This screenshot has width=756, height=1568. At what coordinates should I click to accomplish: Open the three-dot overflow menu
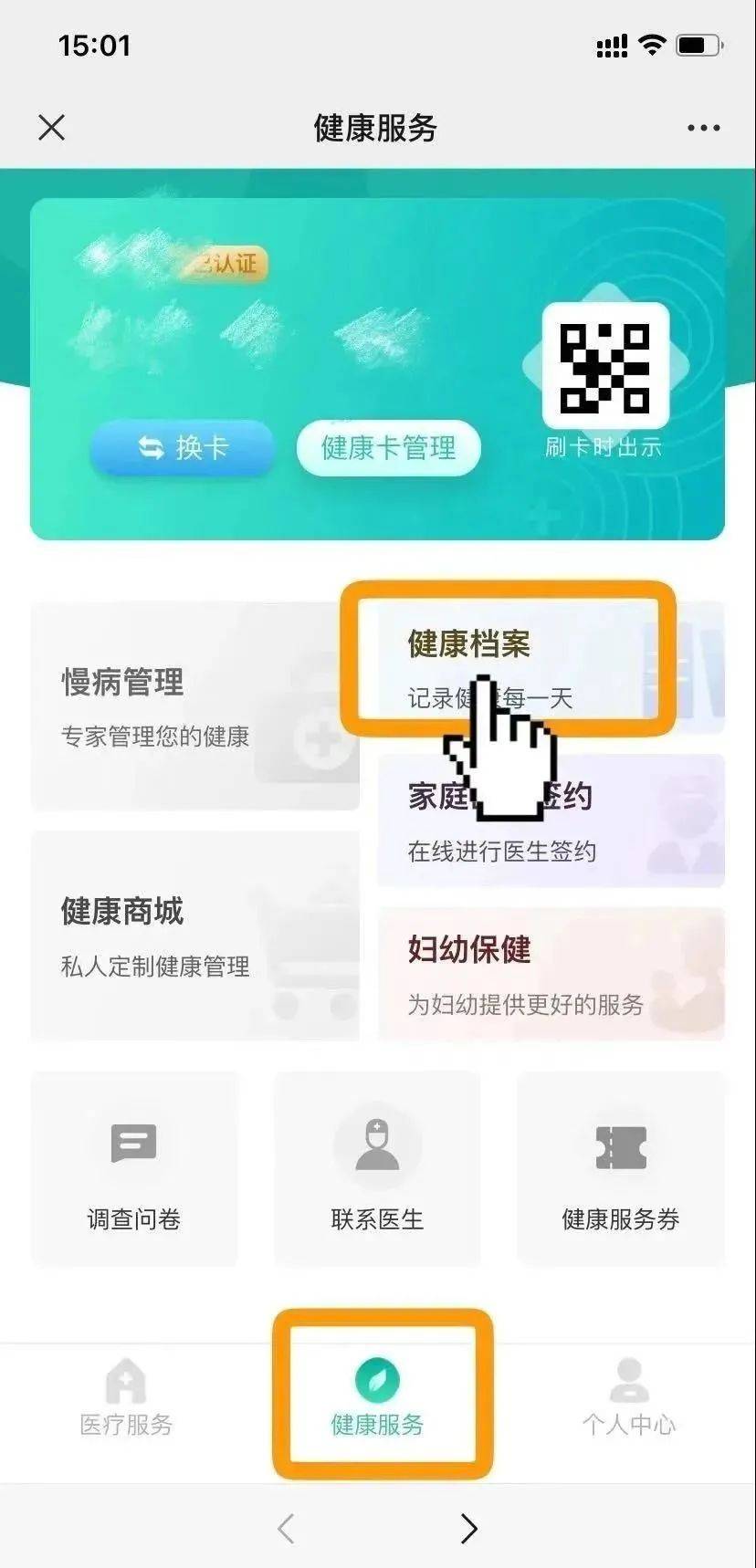[703, 128]
